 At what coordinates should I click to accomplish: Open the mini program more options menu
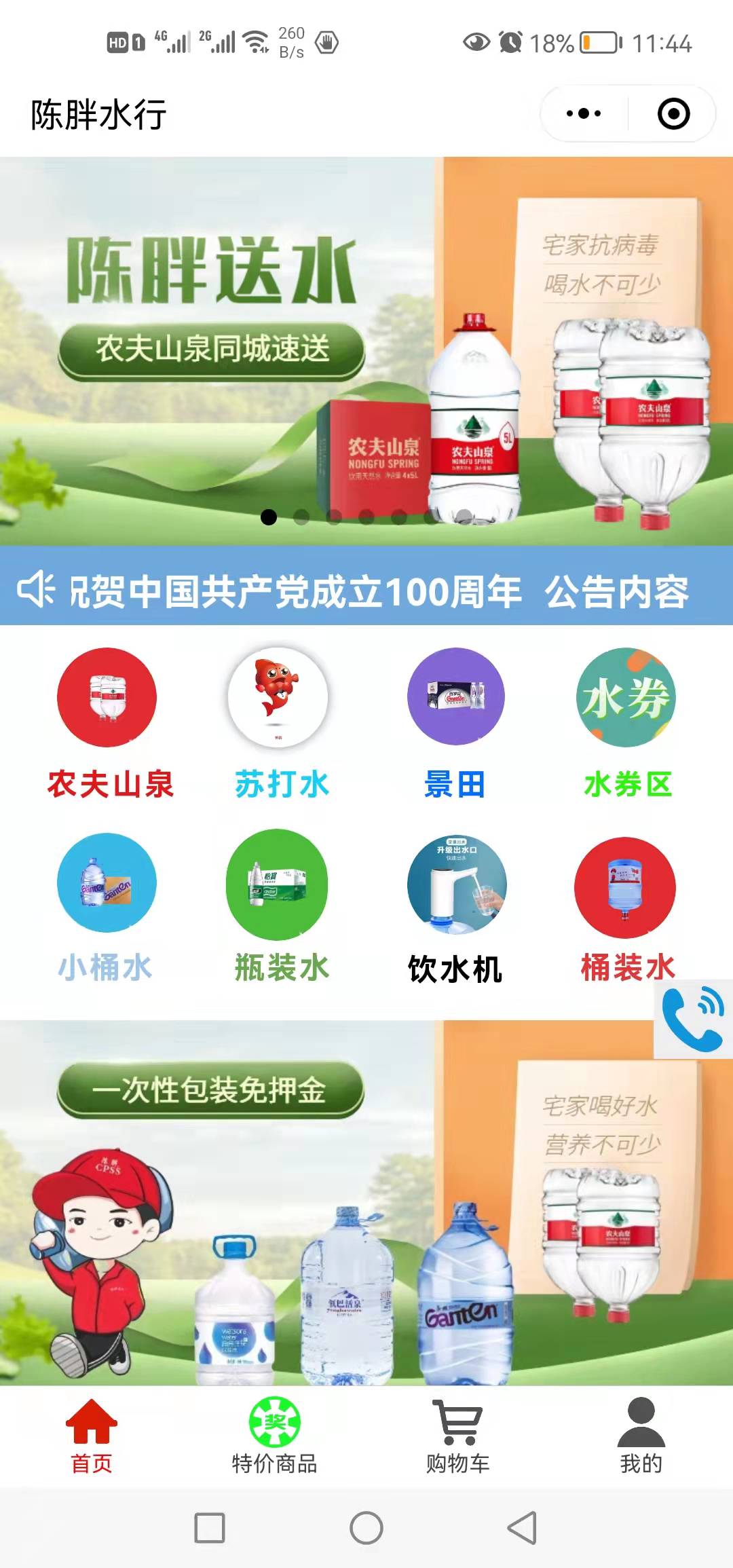[584, 113]
